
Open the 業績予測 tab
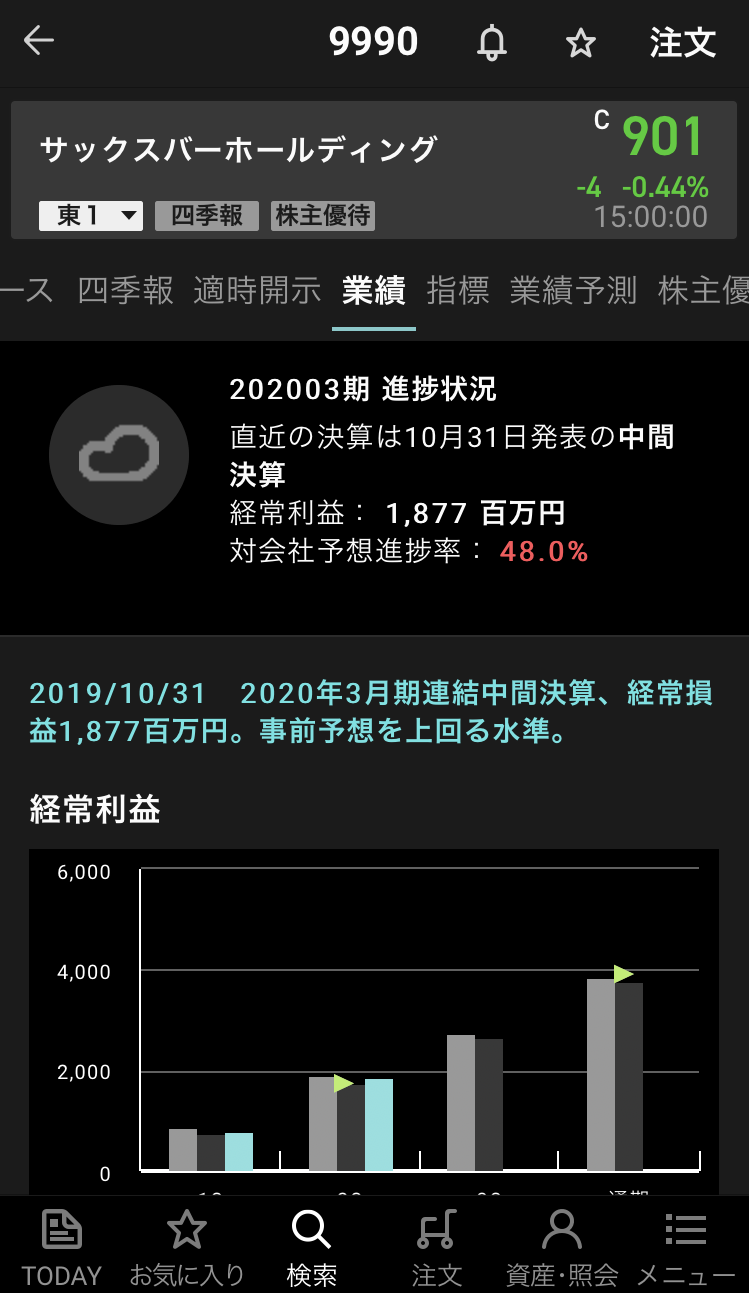573,290
